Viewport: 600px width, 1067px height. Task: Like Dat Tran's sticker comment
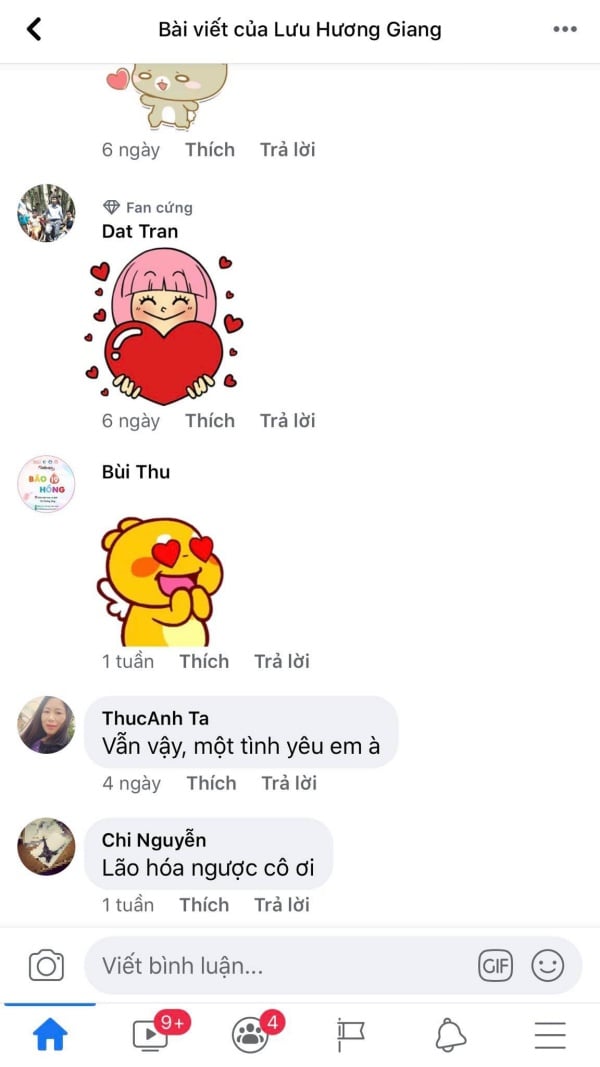[x=210, y=421]
